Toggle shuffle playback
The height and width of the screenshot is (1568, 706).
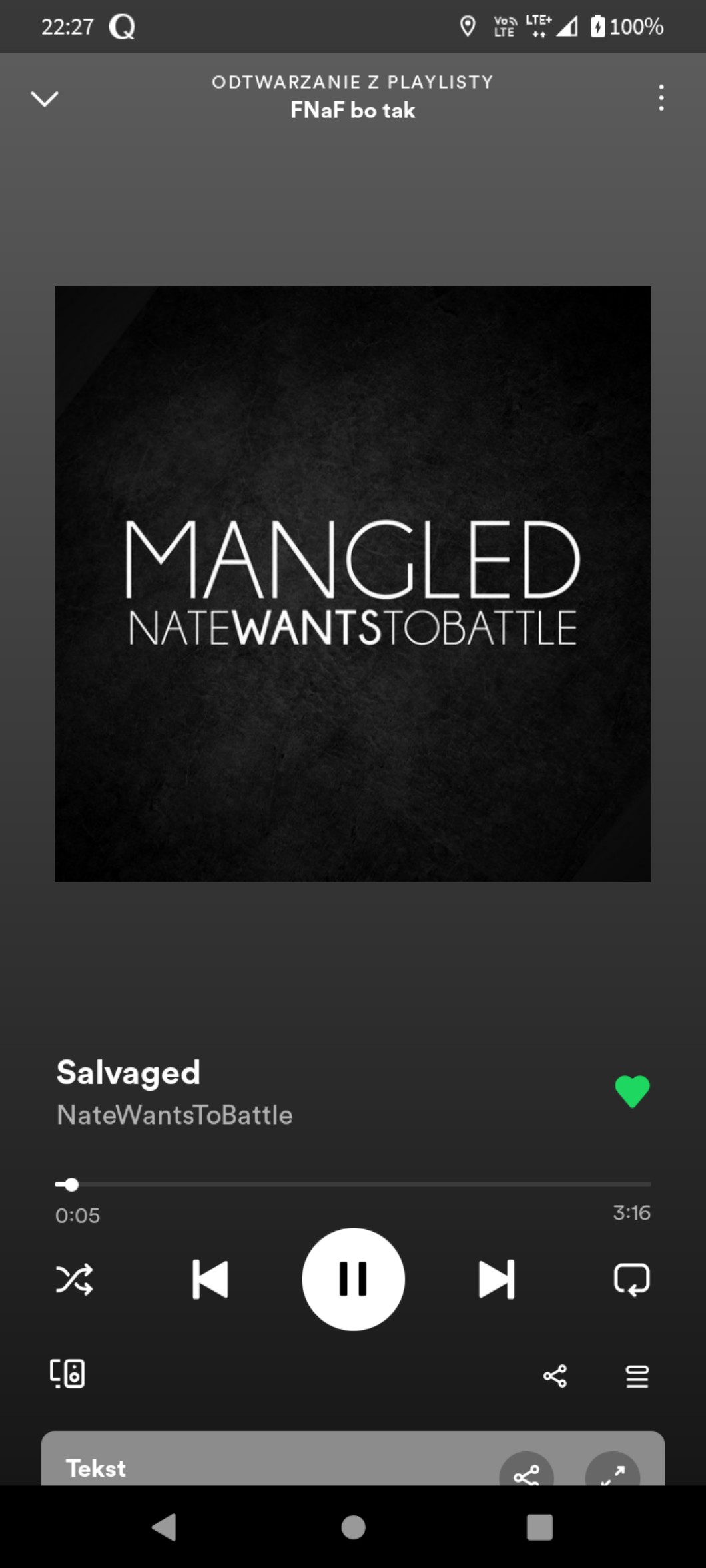point(74,1279)
